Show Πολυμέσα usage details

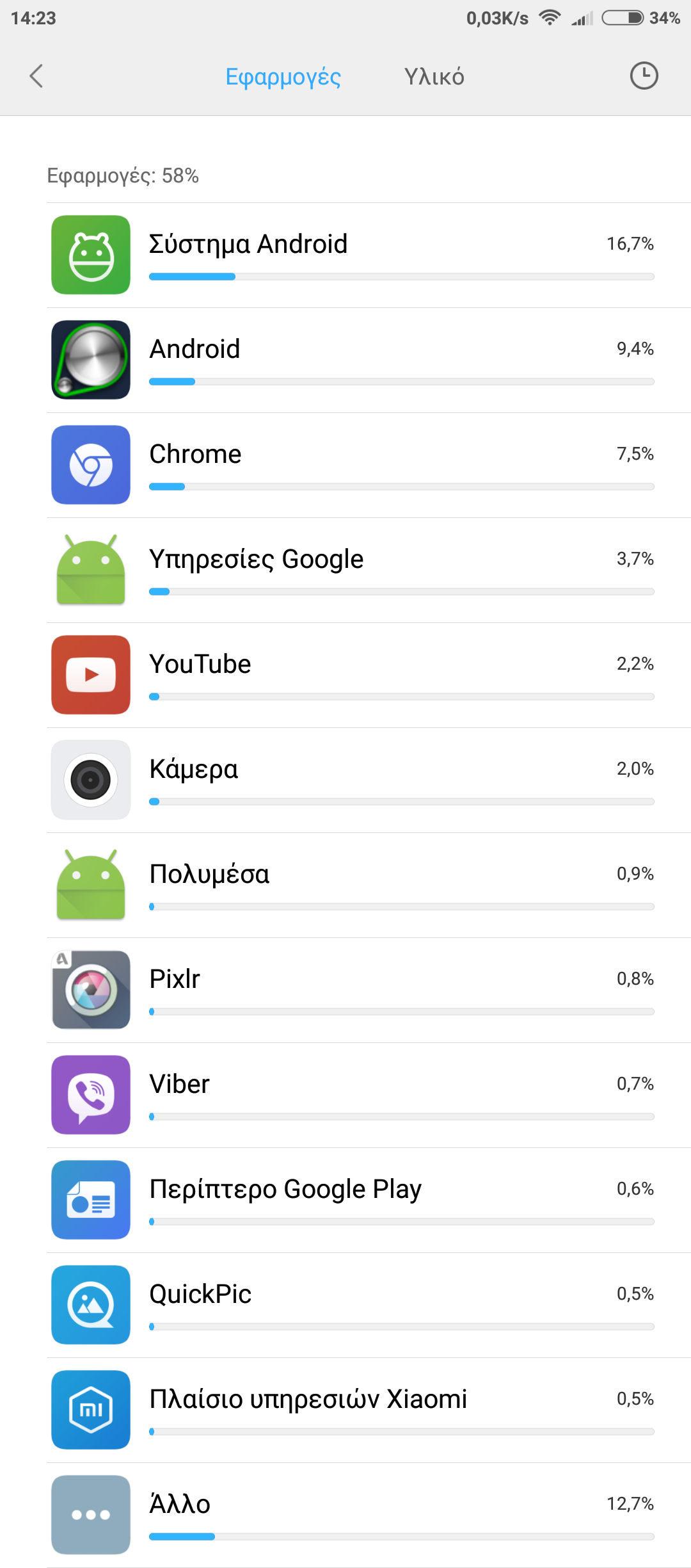[369, 885]
